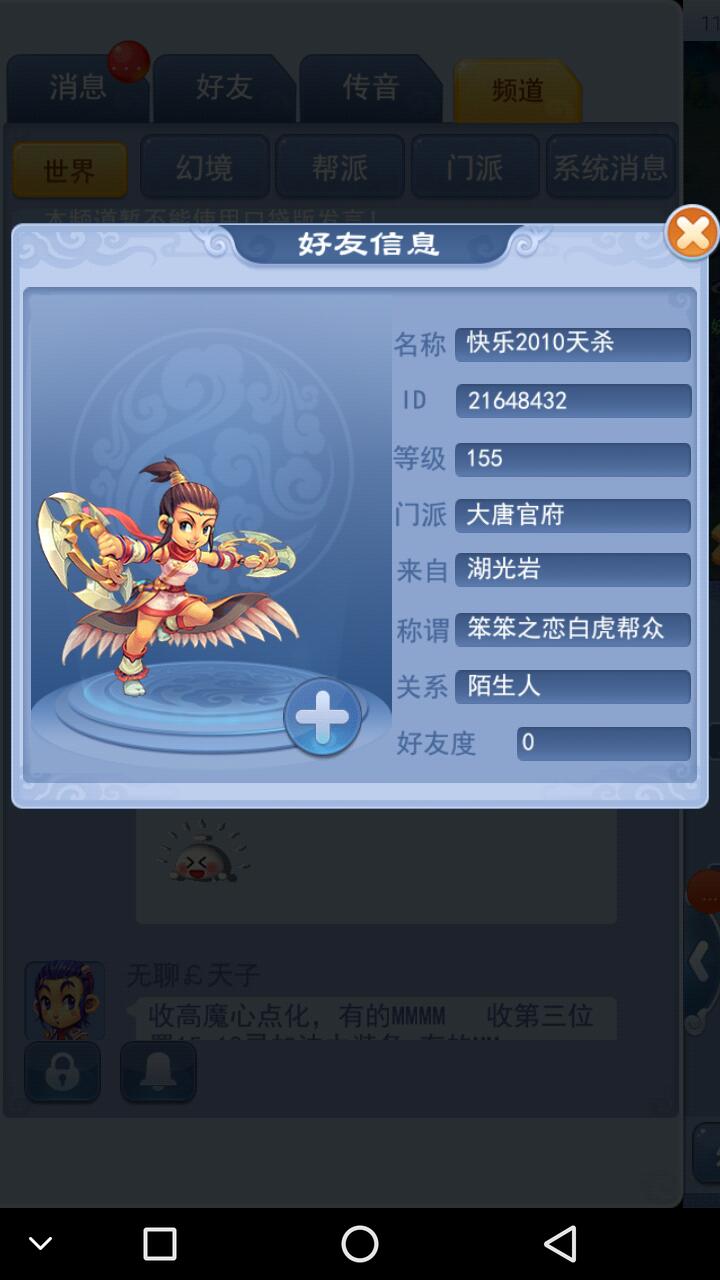This screenshot has height=1280, width=720.
Task: Go back using the system back button
Action: pos(560,1244)
